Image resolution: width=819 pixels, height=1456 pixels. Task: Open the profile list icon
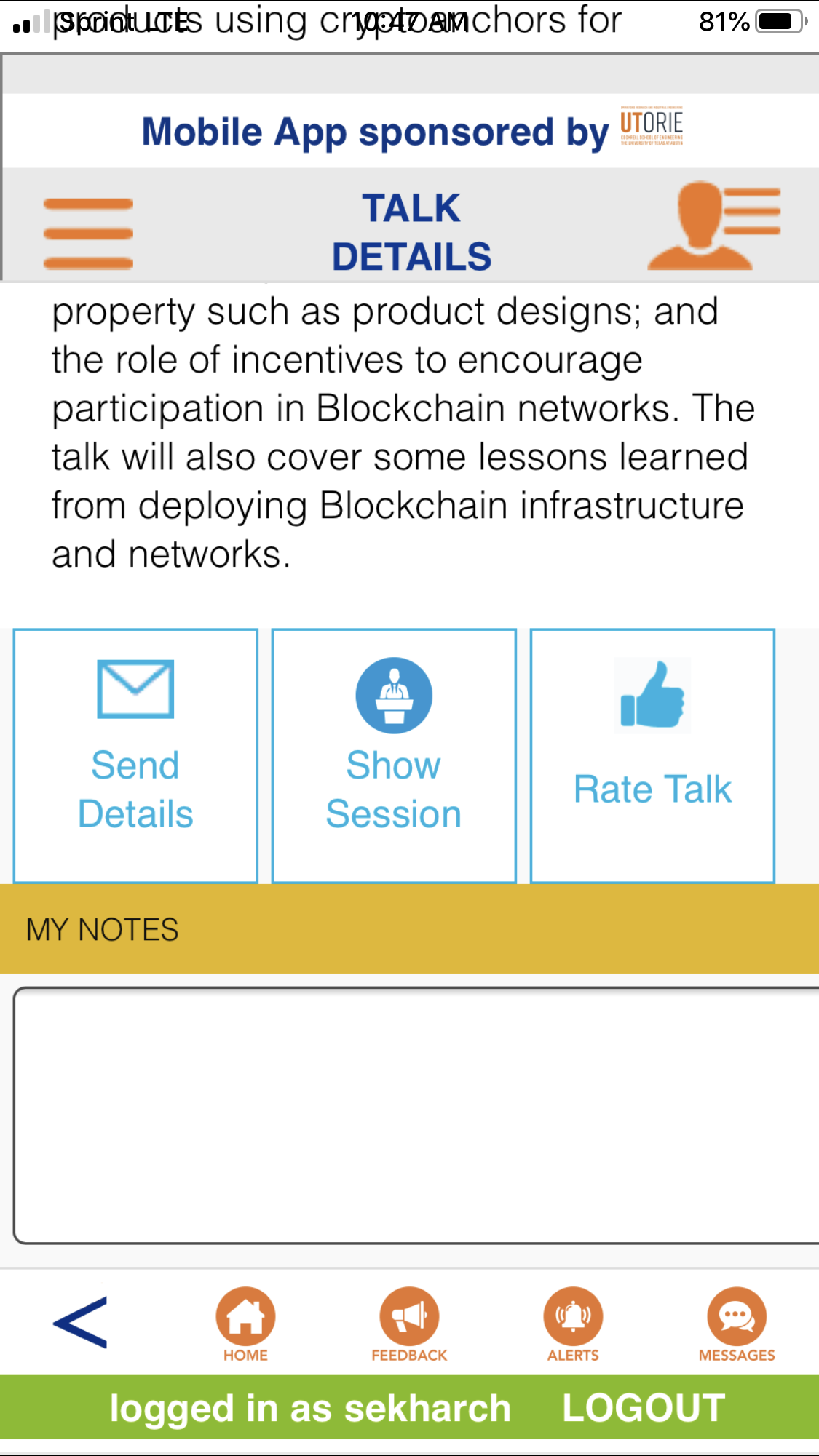[714, 226]
